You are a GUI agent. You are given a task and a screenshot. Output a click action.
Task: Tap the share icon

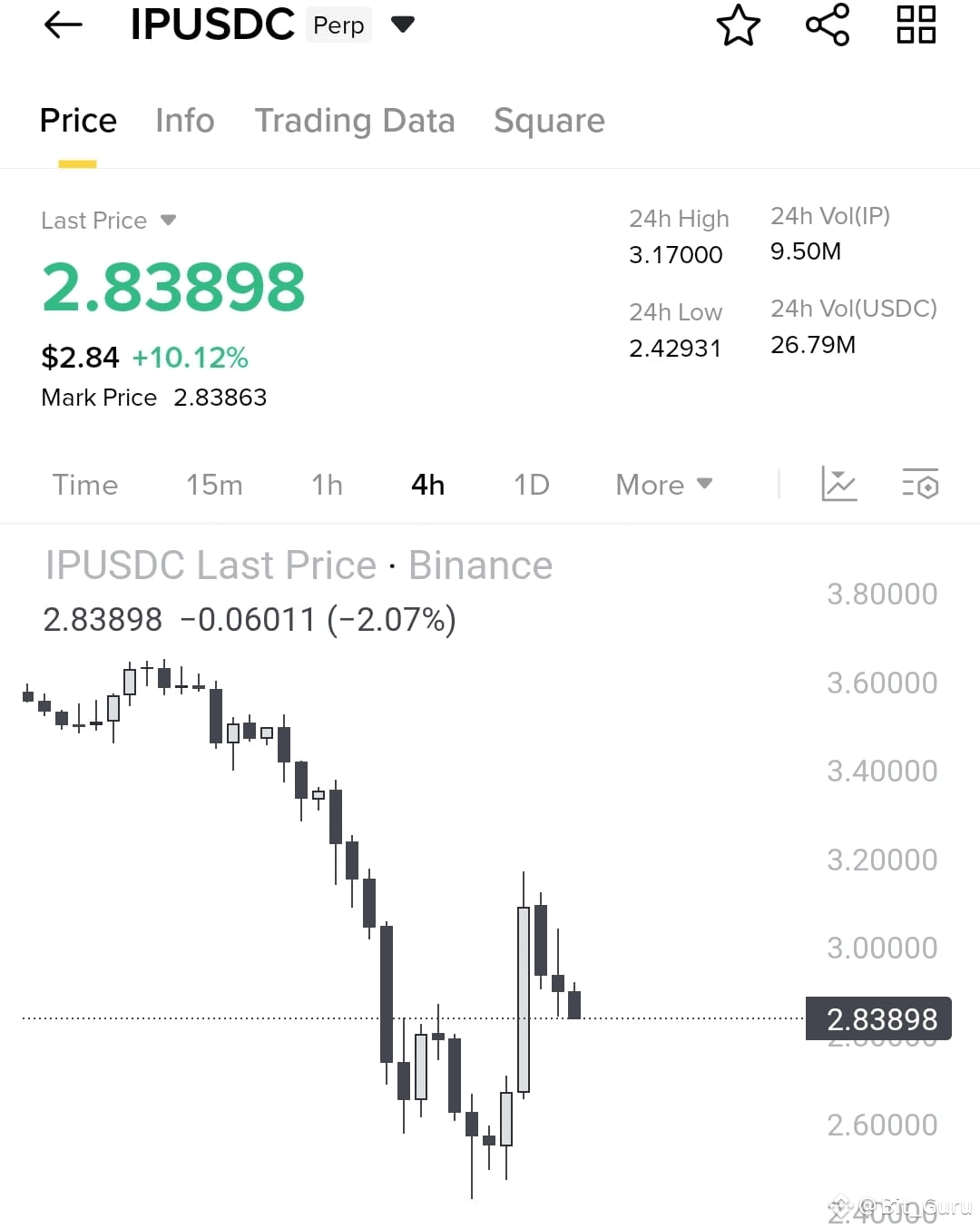point(826,25)
